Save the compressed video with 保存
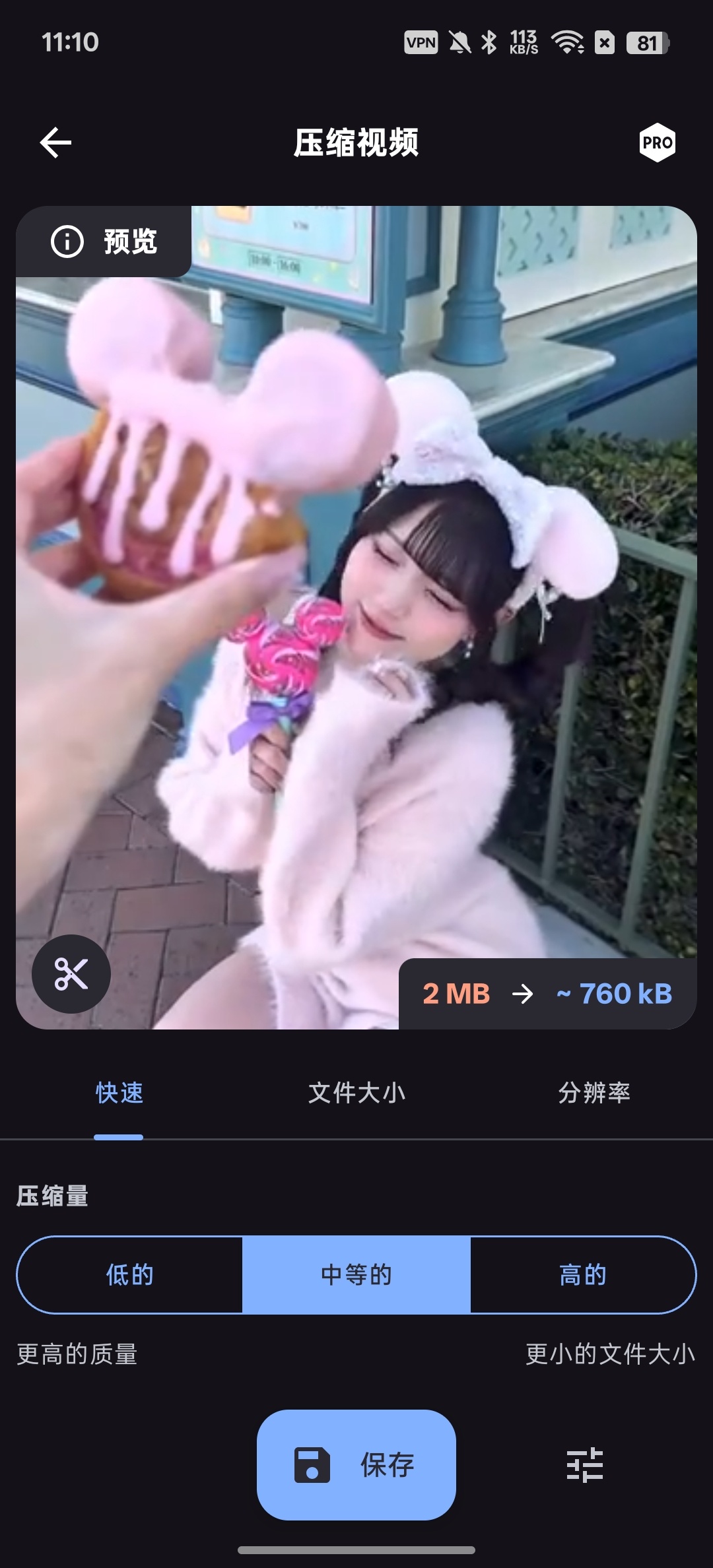Screen dimensions: 713x1568 (x=356, y=1465)
